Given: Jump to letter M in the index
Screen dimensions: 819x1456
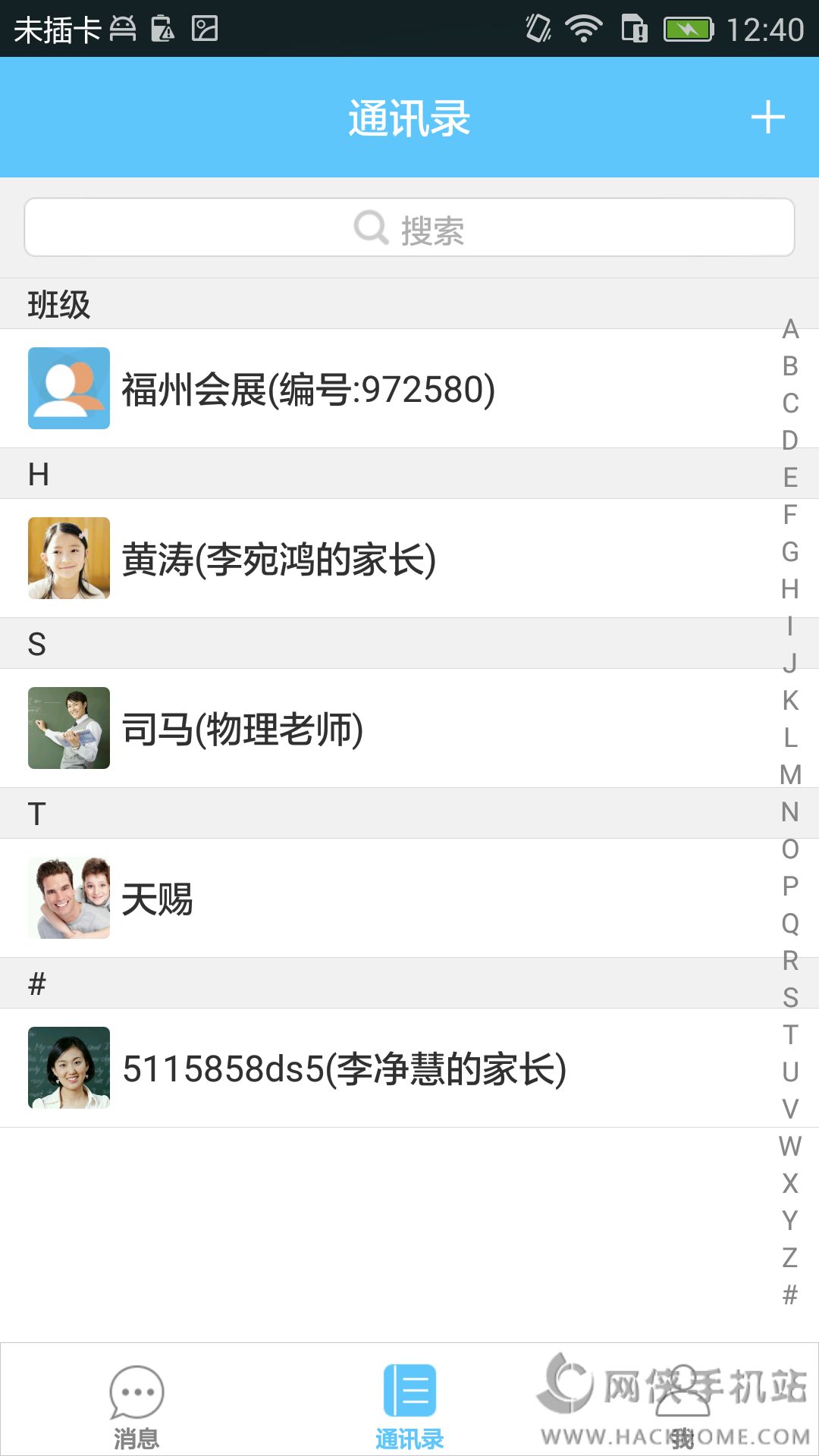Looking at the screenshot, I should [x=790, y=774].
